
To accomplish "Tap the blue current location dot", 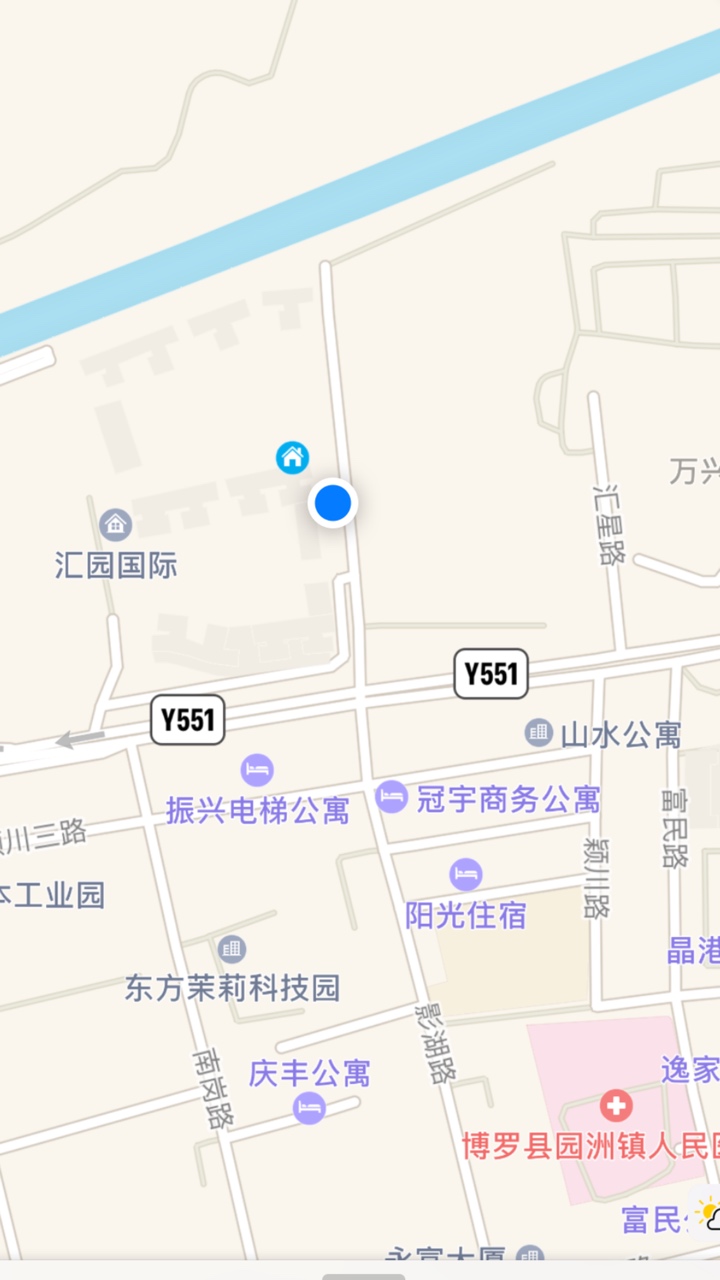I will 333,502.
